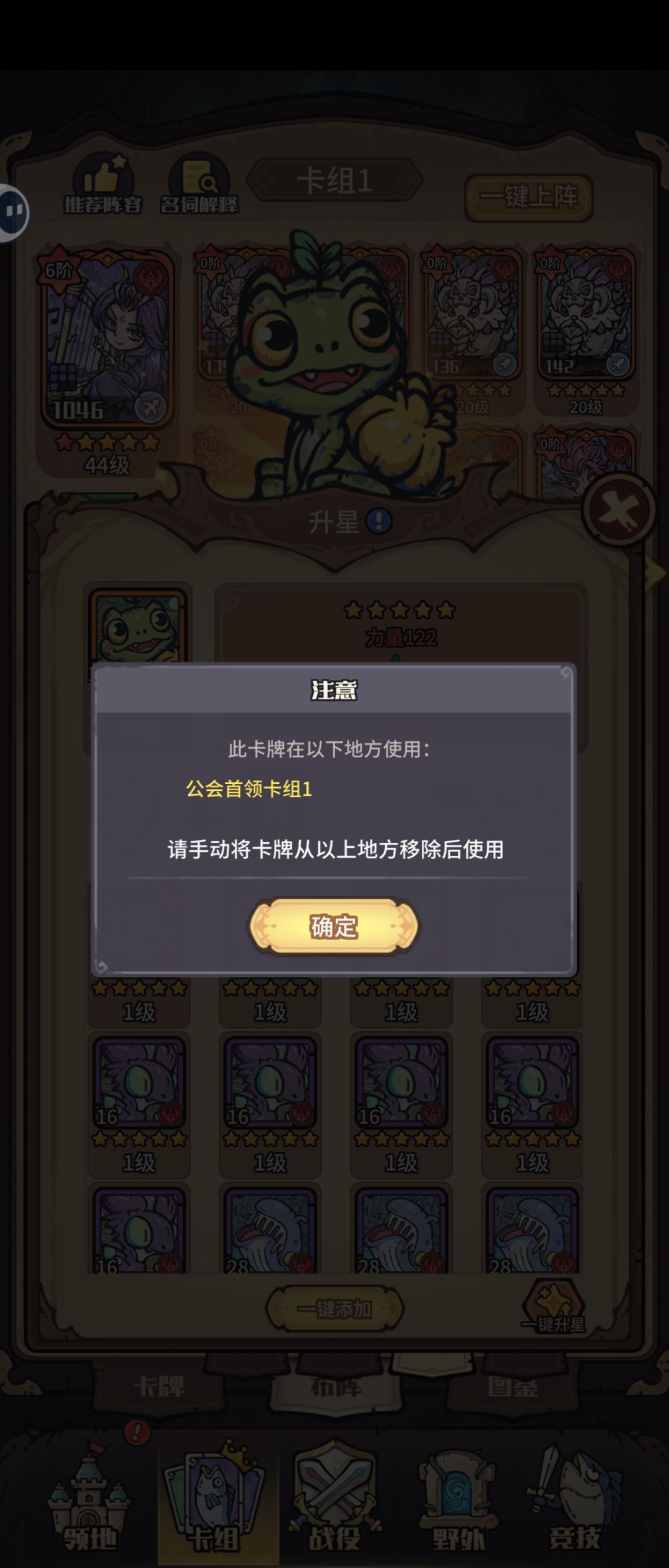Open 推荐阵容 recommended lineup
This screenshot has width=669, height=1568.
[103, 185]
